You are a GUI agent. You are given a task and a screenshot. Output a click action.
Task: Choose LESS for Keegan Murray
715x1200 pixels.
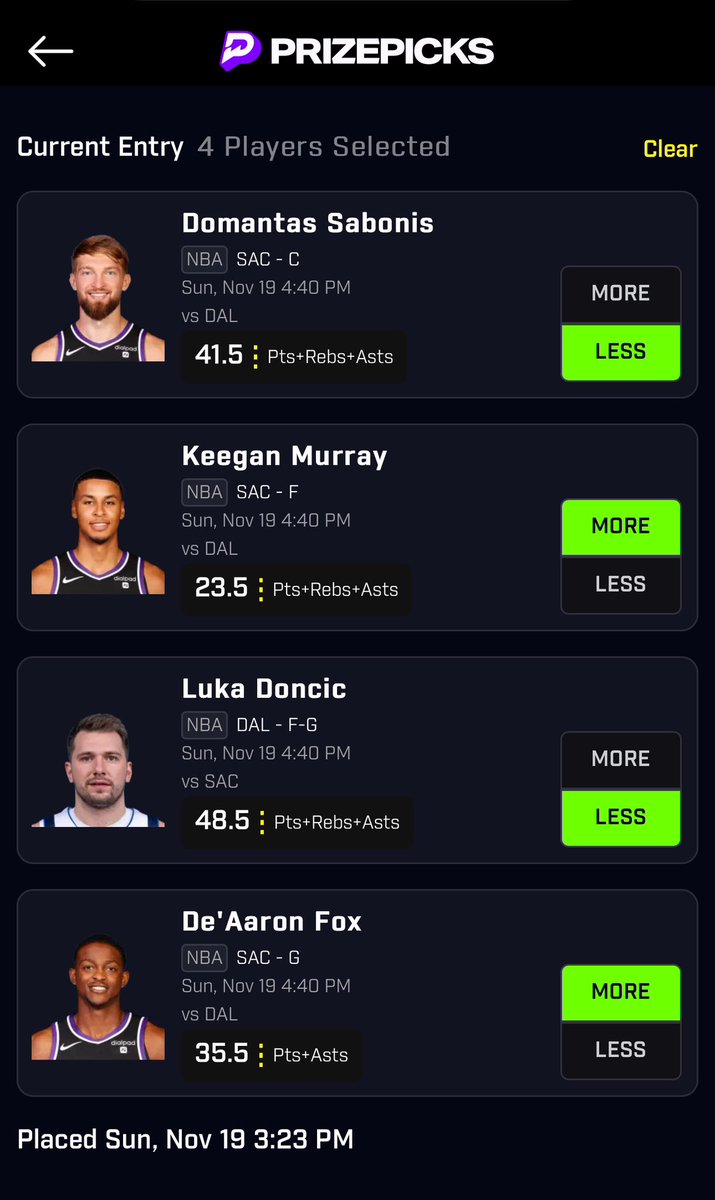620,585
